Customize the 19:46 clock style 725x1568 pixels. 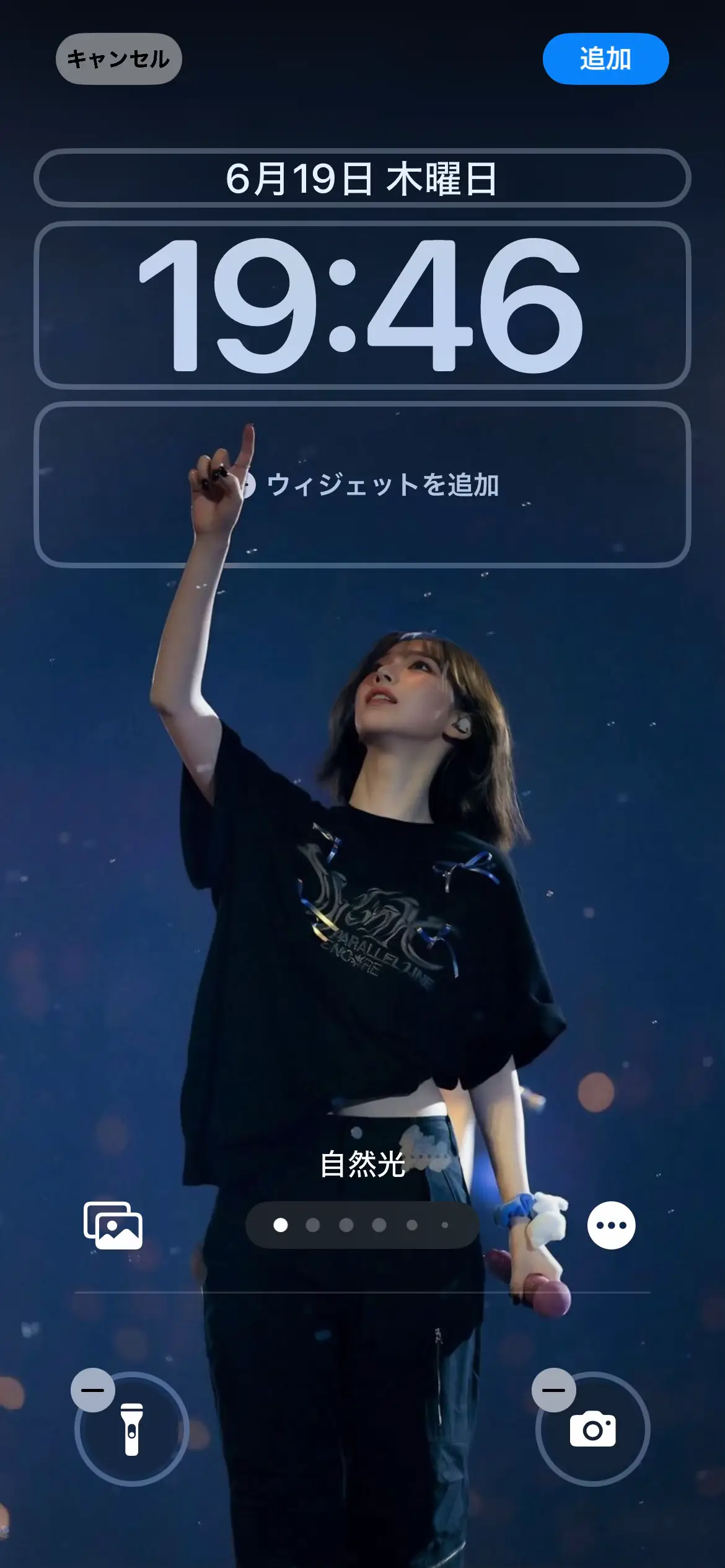(362, 305)
